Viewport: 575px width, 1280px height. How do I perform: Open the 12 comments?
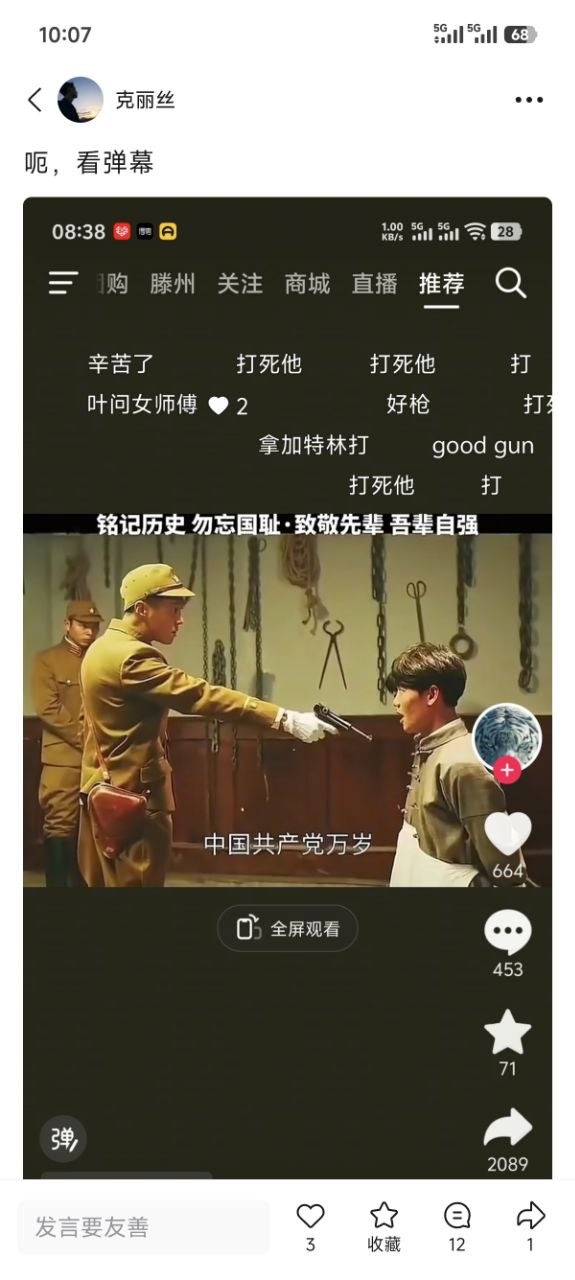(x=457, y=1227)
